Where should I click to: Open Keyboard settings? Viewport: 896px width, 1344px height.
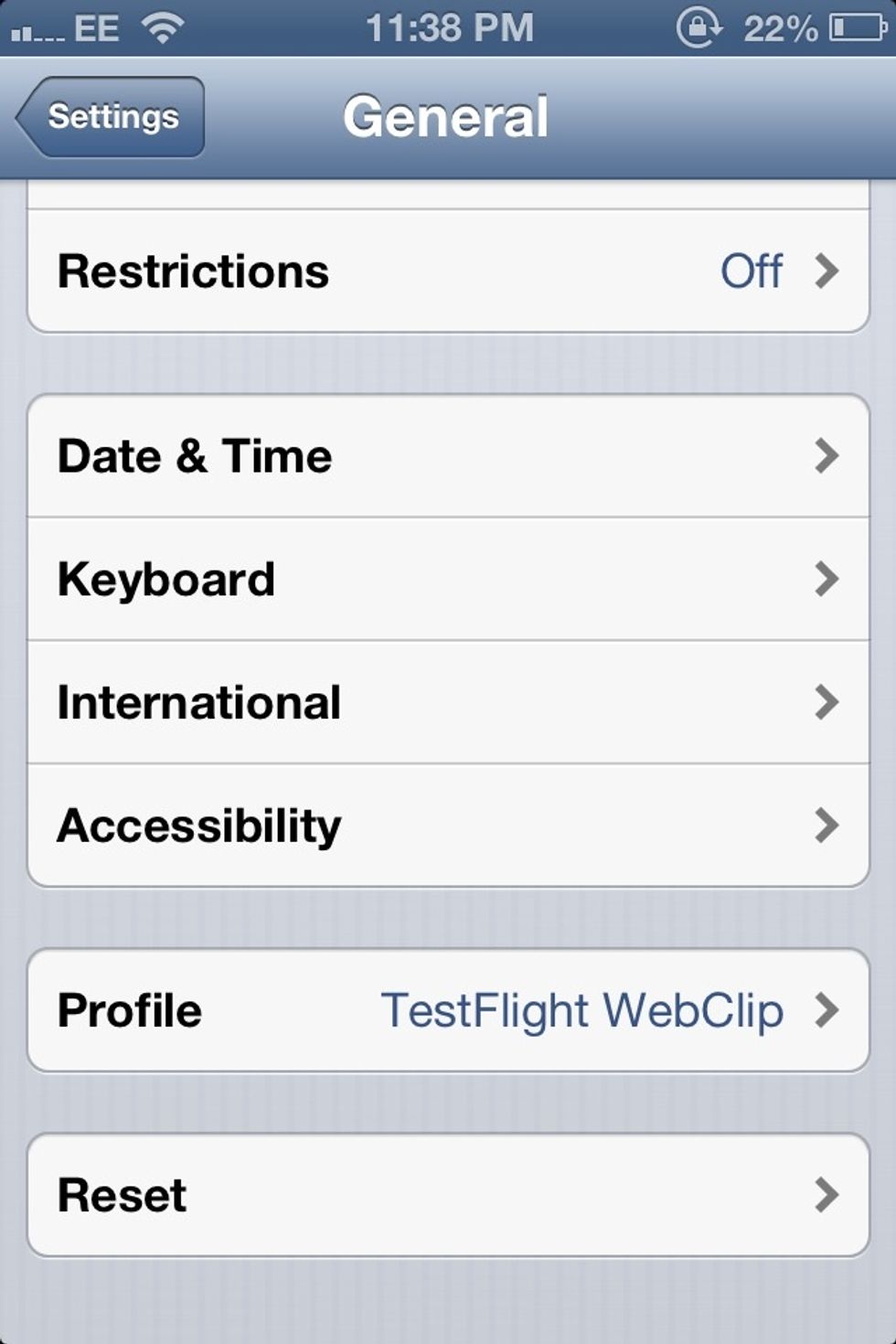448,580
